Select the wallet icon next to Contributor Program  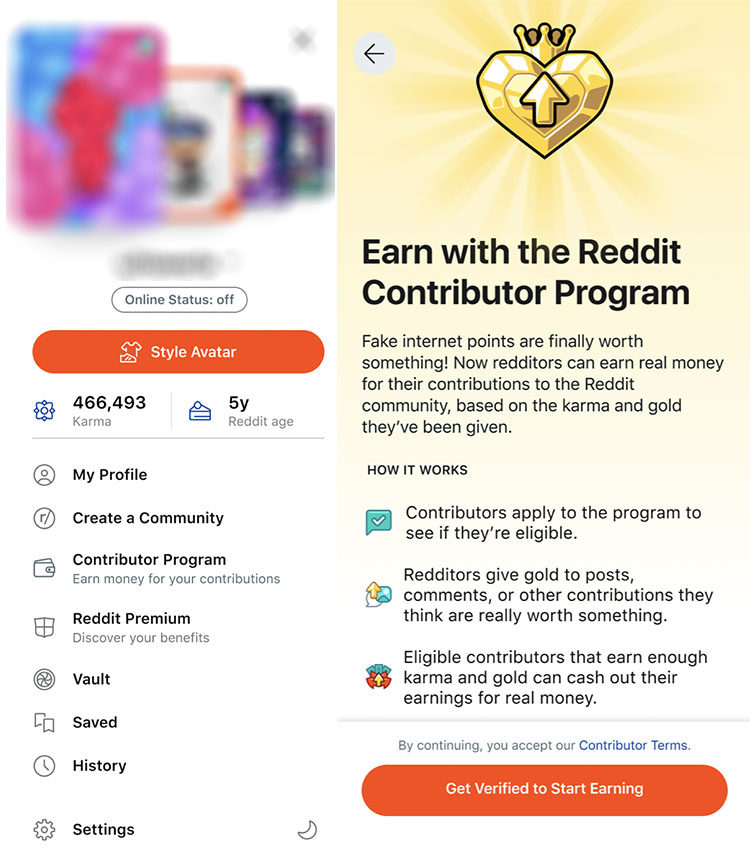click(43, 567)
